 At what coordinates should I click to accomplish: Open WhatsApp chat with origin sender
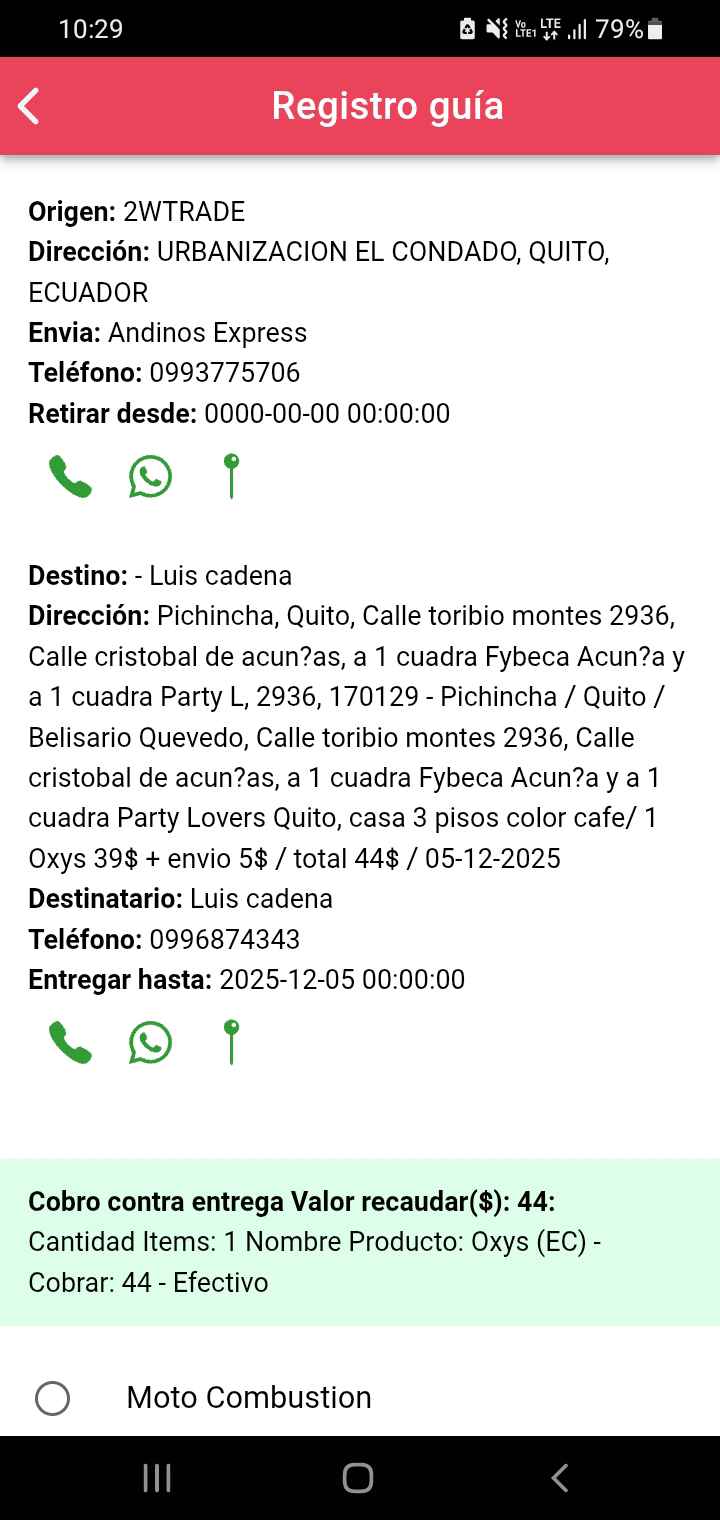pos(150,477)
